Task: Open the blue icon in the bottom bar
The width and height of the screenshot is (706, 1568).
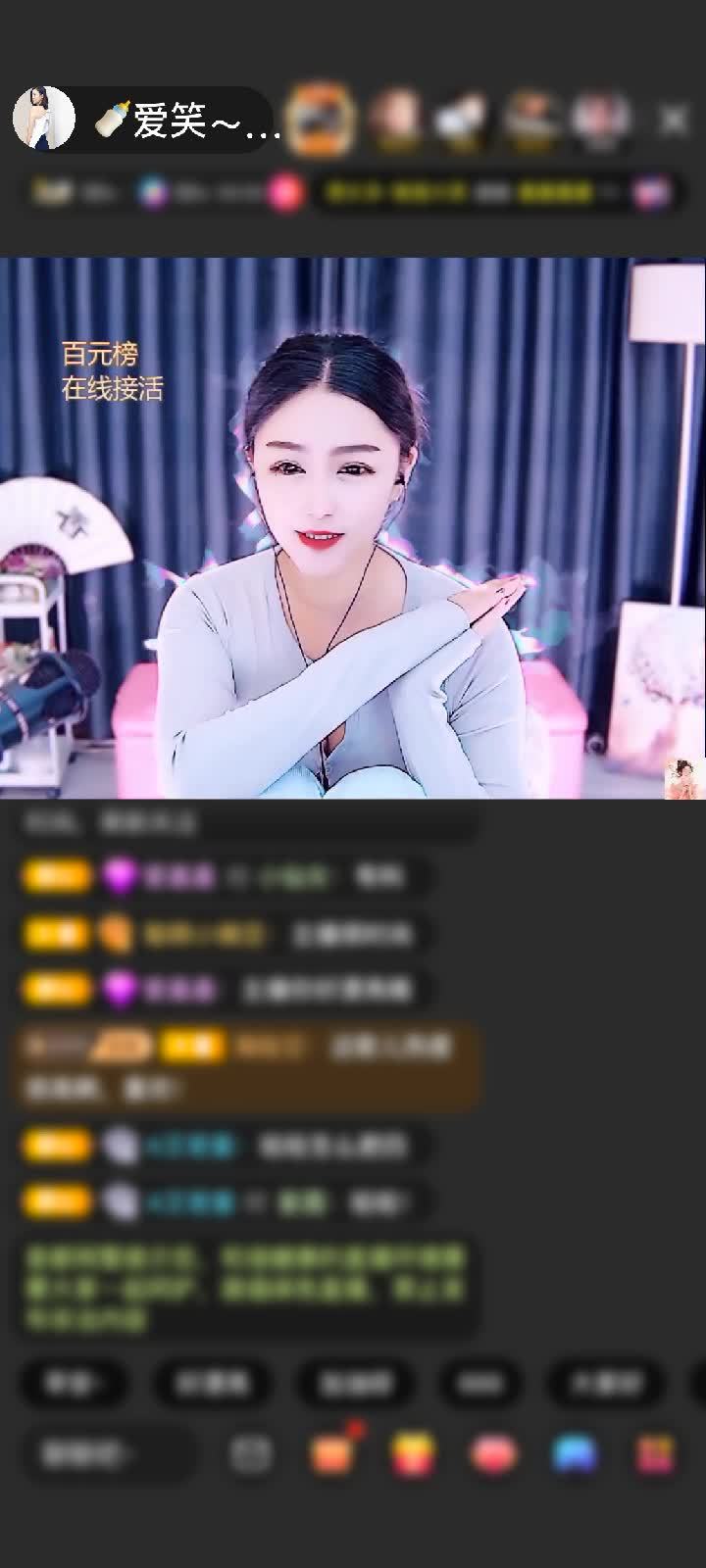Action: pyautogui.click(x=575, y=1454)
